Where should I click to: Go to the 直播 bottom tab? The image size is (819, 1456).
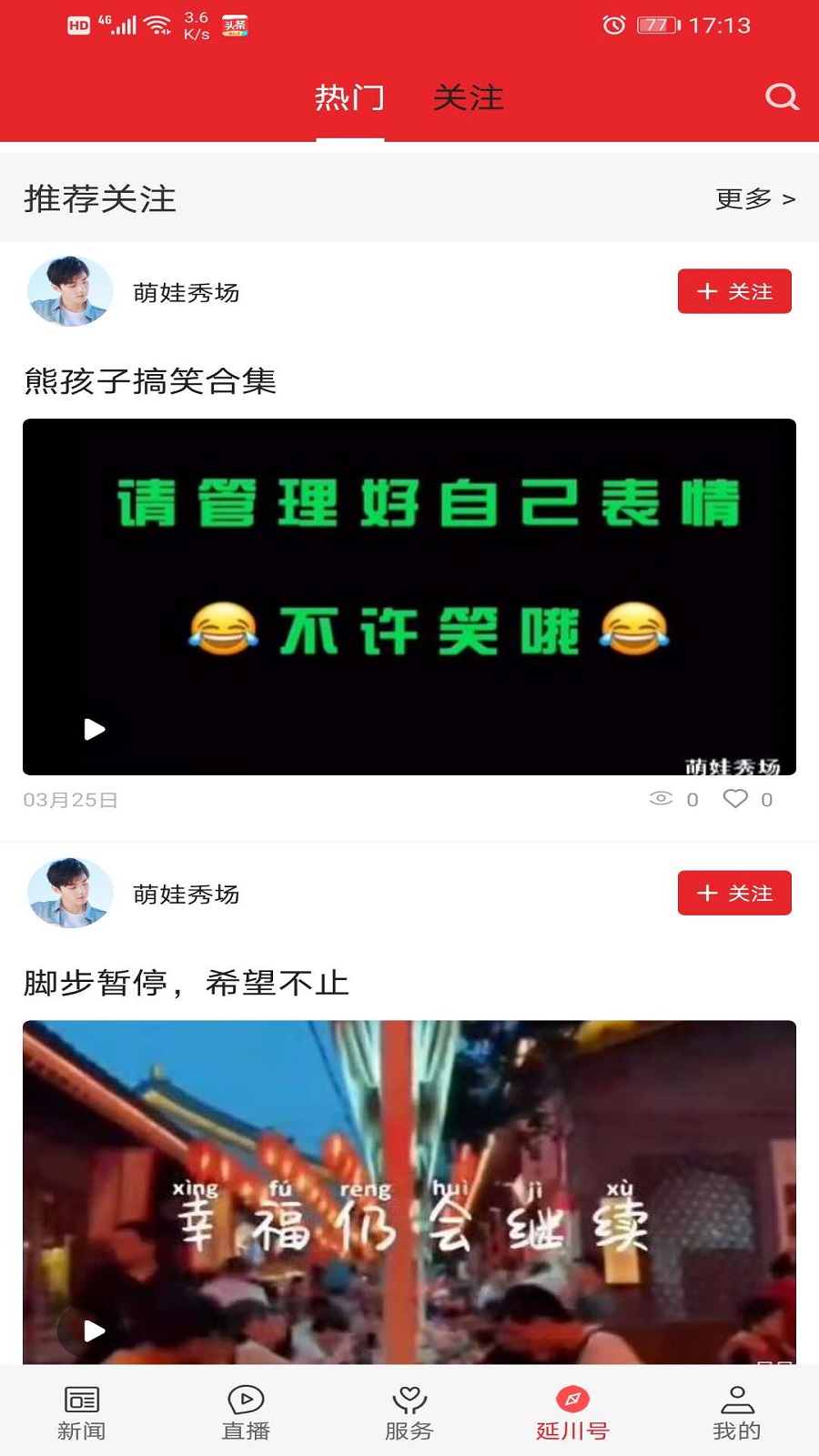point(246,1412)
